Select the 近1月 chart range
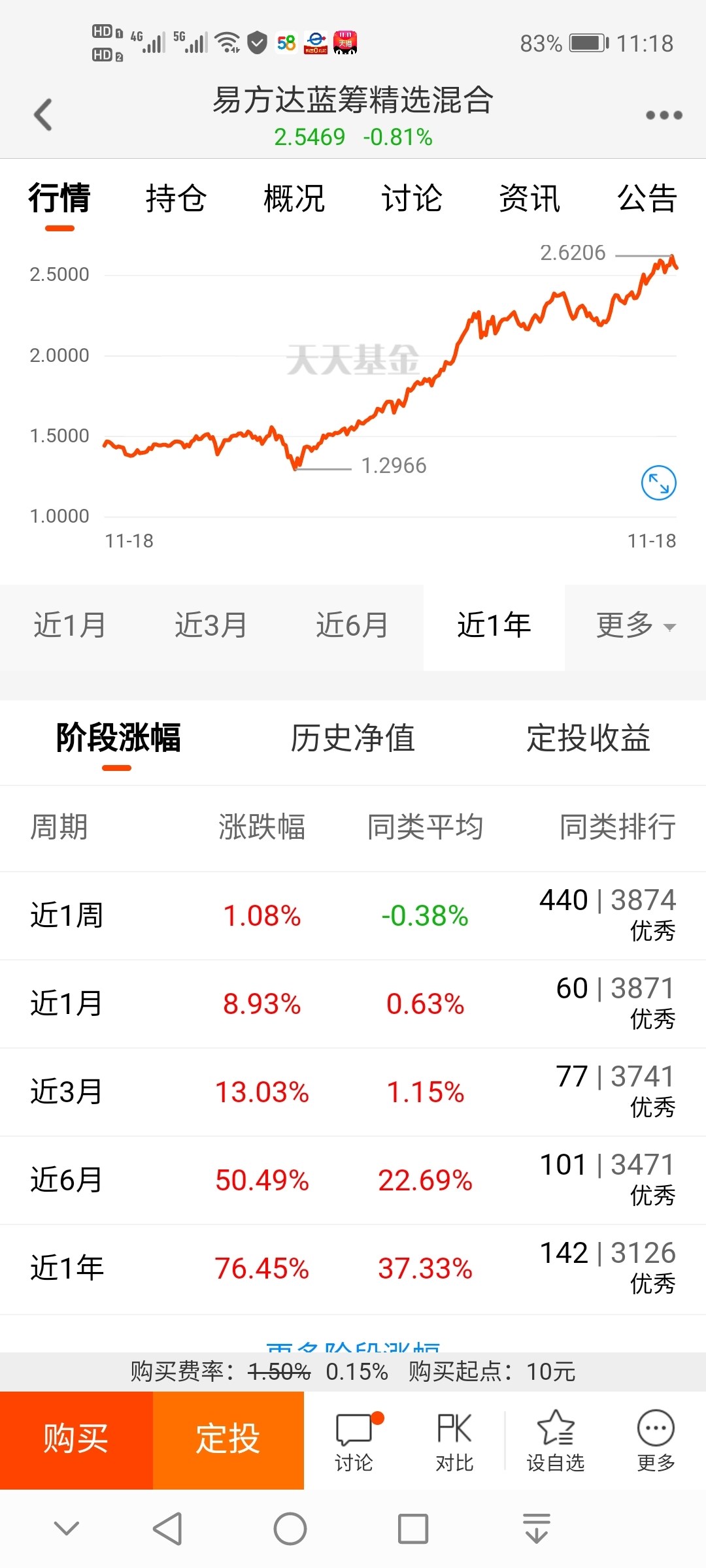706x1568 pixels. 70,625
